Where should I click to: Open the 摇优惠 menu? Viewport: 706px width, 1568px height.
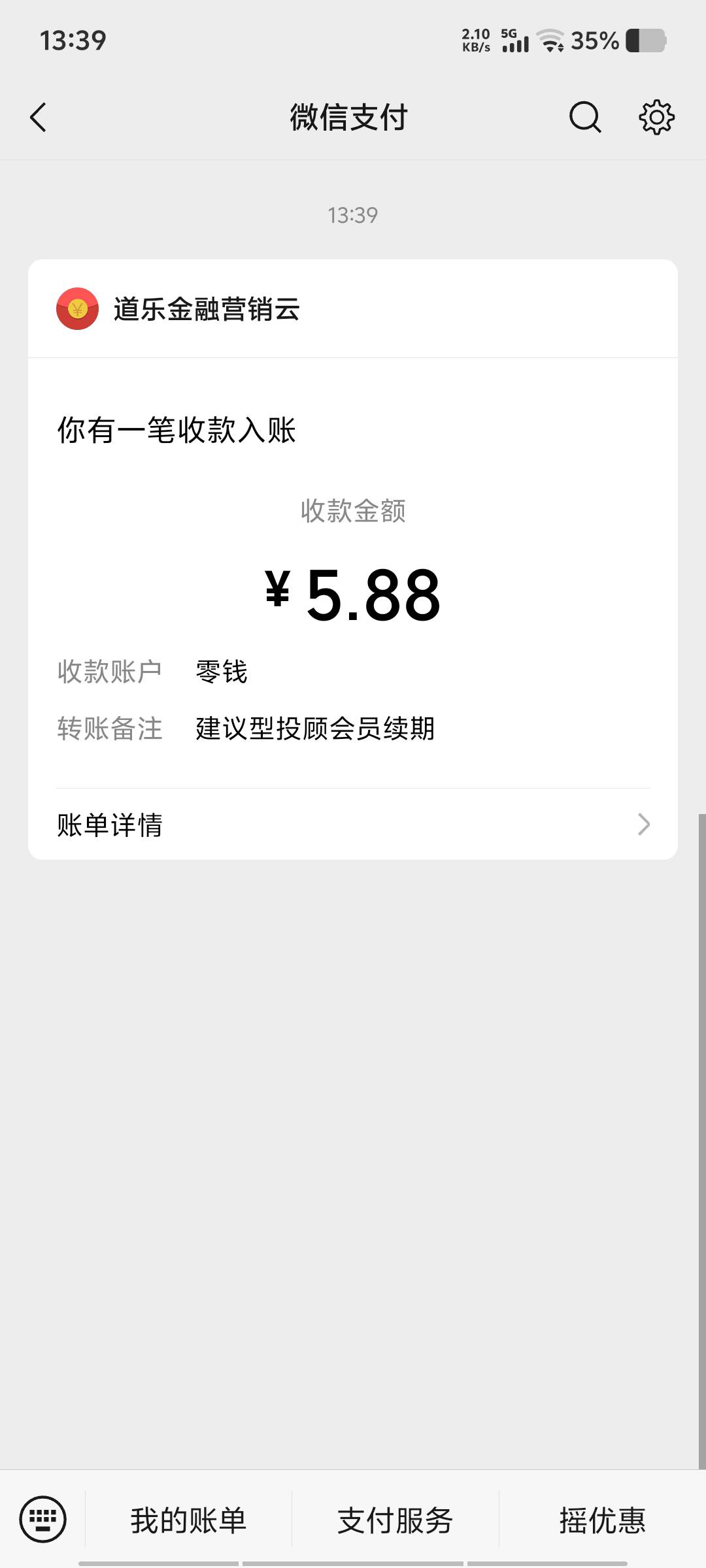[x=602, y=1520]
